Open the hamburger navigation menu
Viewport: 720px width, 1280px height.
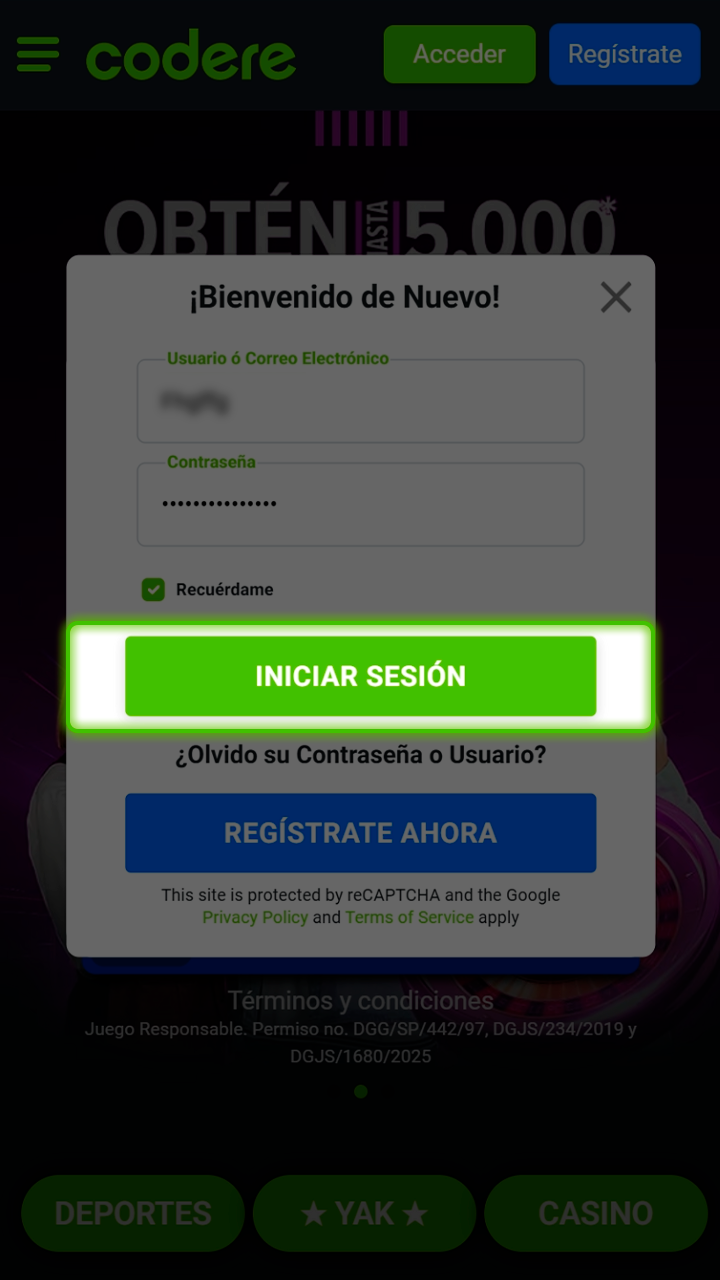[x=36, y=55]
